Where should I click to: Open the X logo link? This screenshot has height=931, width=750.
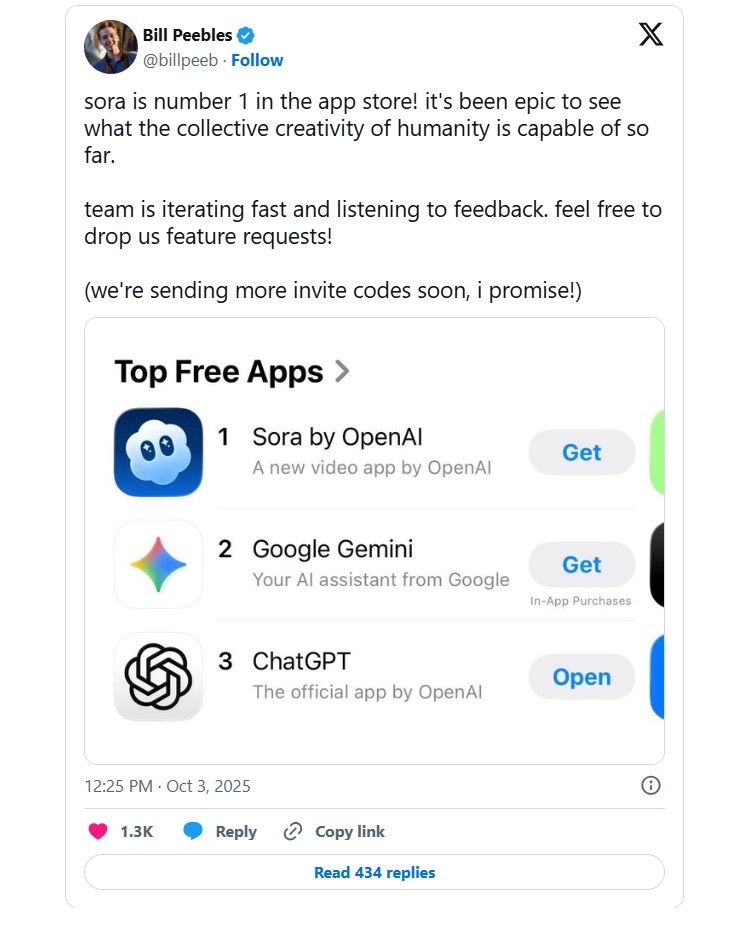(650, 35)
